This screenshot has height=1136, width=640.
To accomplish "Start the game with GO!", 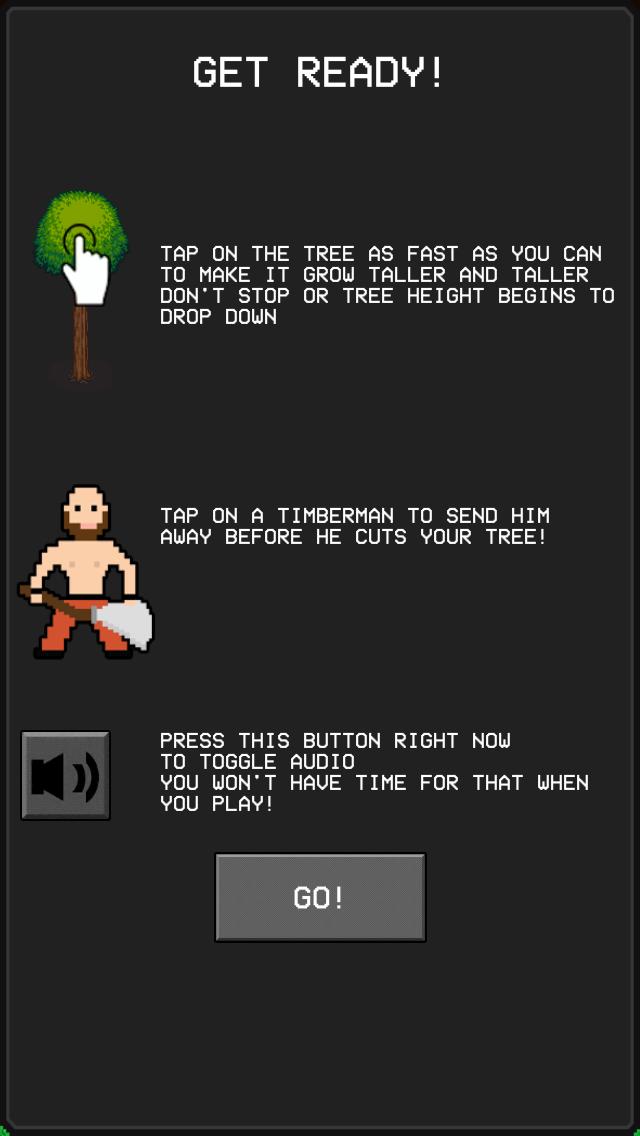I will 320,897.
